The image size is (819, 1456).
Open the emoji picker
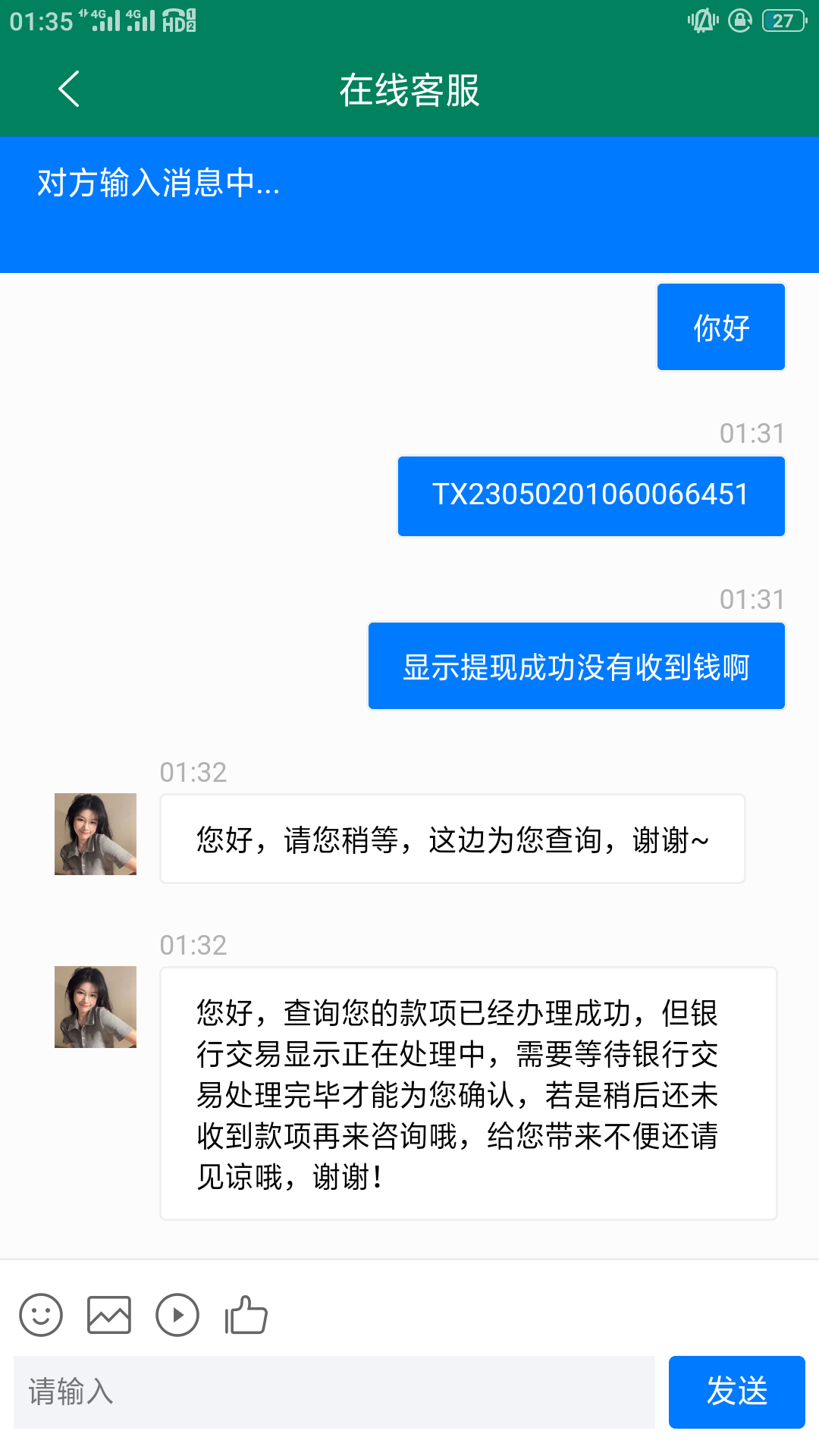[41, 1315]
